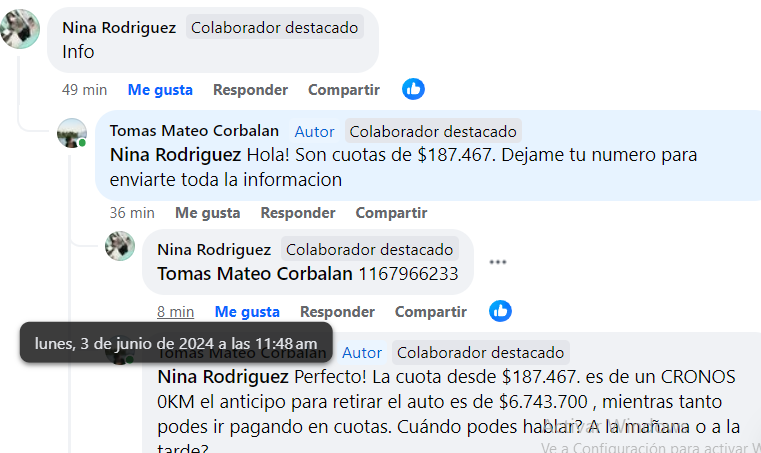View like reactions on the 1167966233 comment
This screenshot has height=453, width=761.
coord(500,311)
